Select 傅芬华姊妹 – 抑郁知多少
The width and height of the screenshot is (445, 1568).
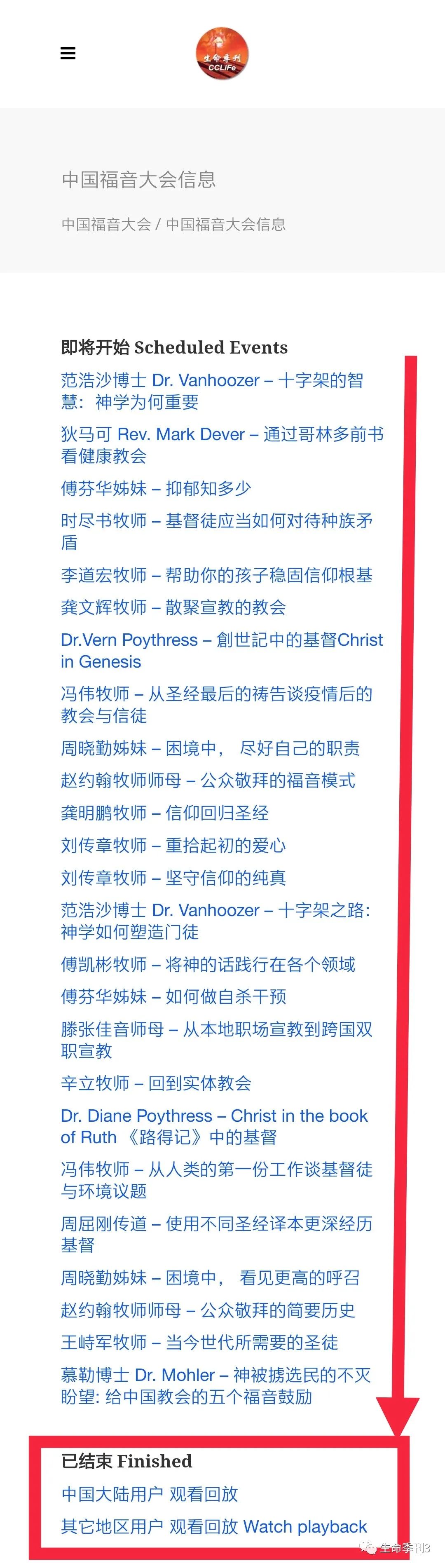[156, 488]
